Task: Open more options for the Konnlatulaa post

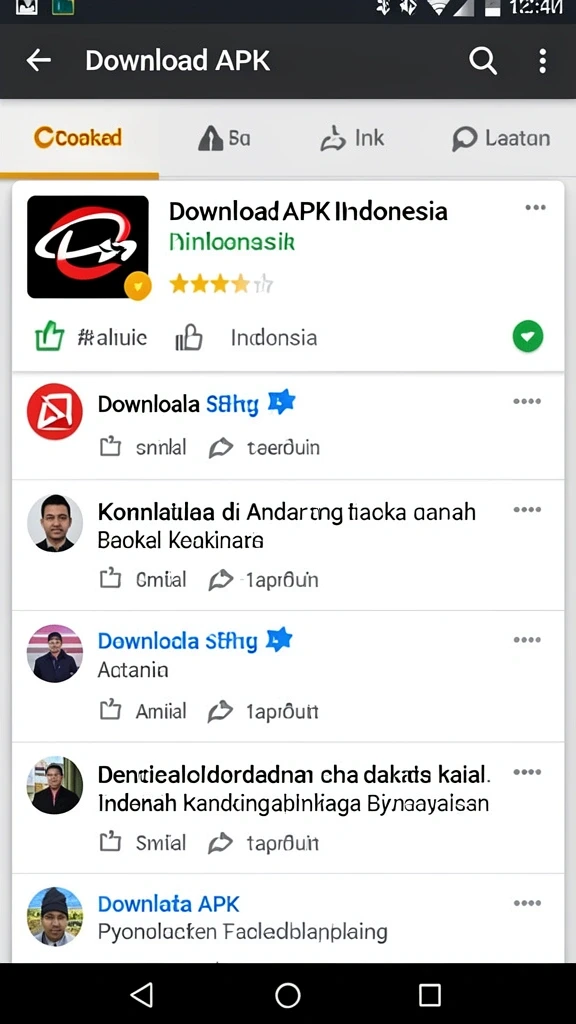Action: click(x=527, y=509)
